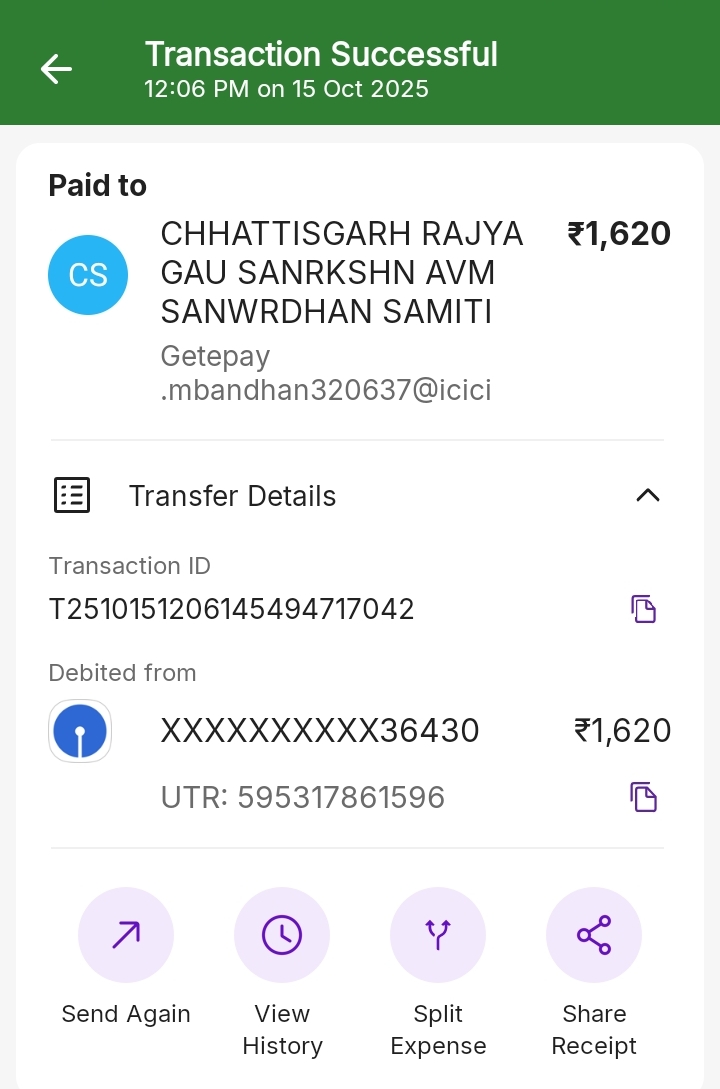Open View History
Image resolution: width=720 pixels, height=1089 pixels.
282,935
